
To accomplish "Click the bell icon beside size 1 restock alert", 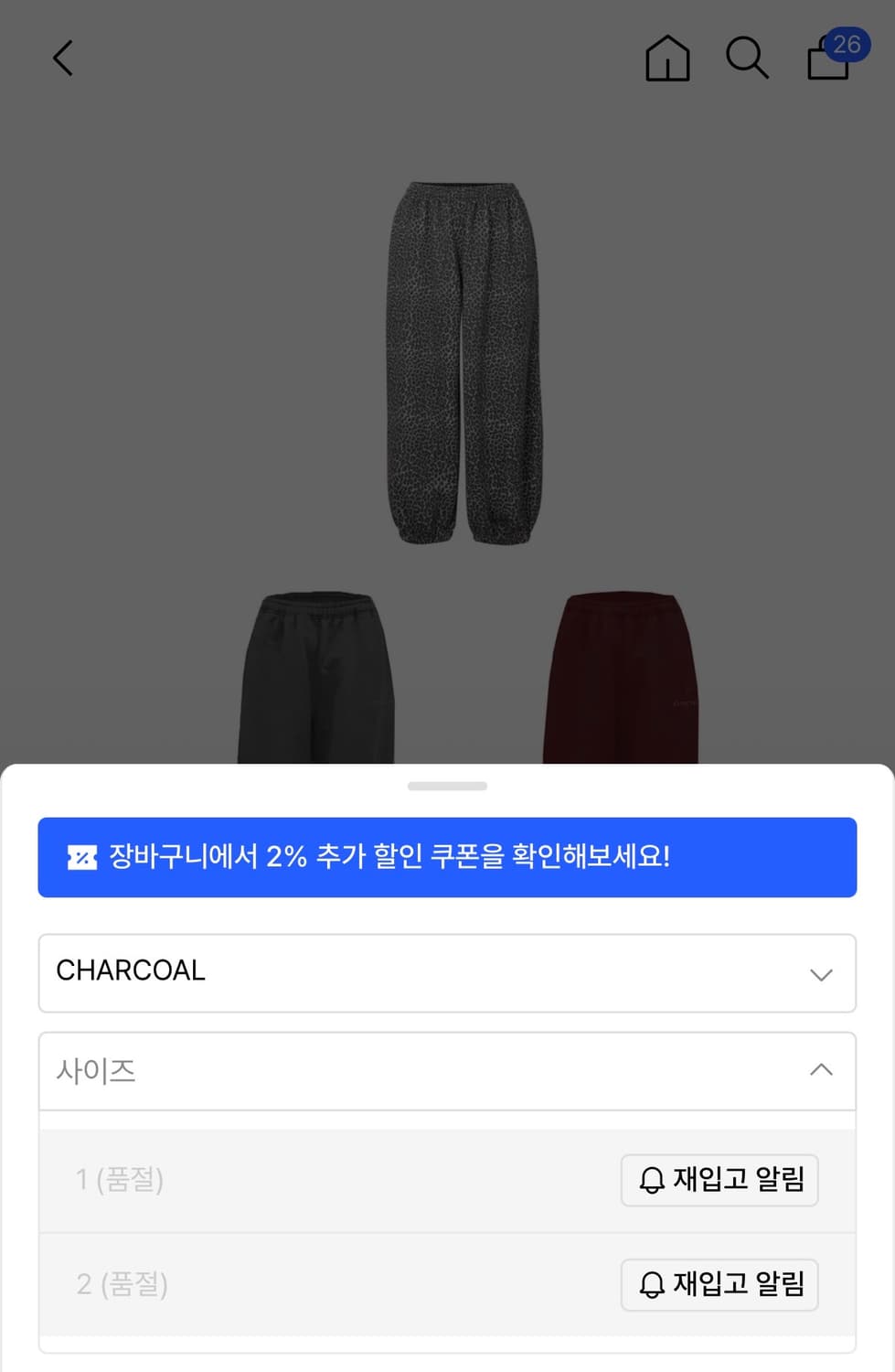I will click(x=651, y=1181).
